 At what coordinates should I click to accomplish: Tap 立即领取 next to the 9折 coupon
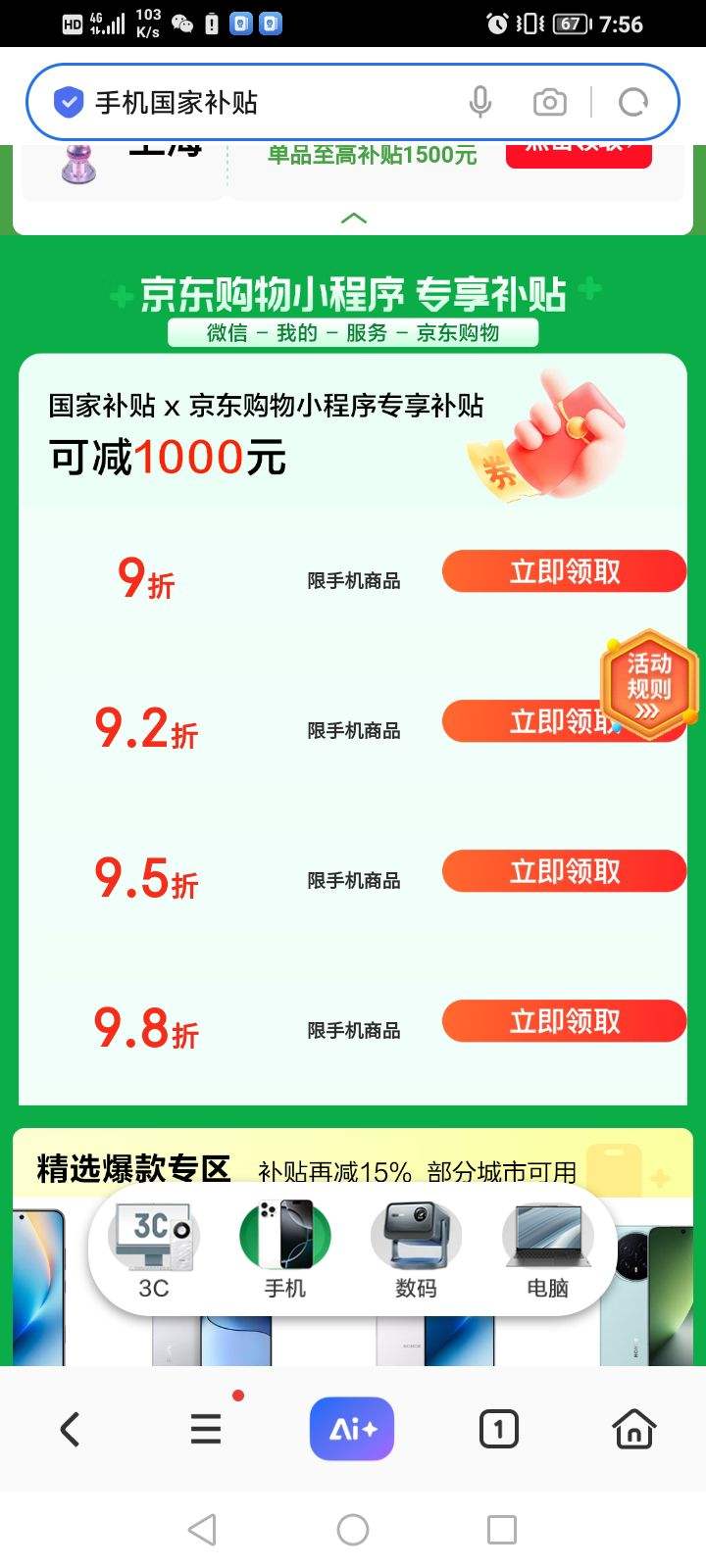tap(564, 571)
